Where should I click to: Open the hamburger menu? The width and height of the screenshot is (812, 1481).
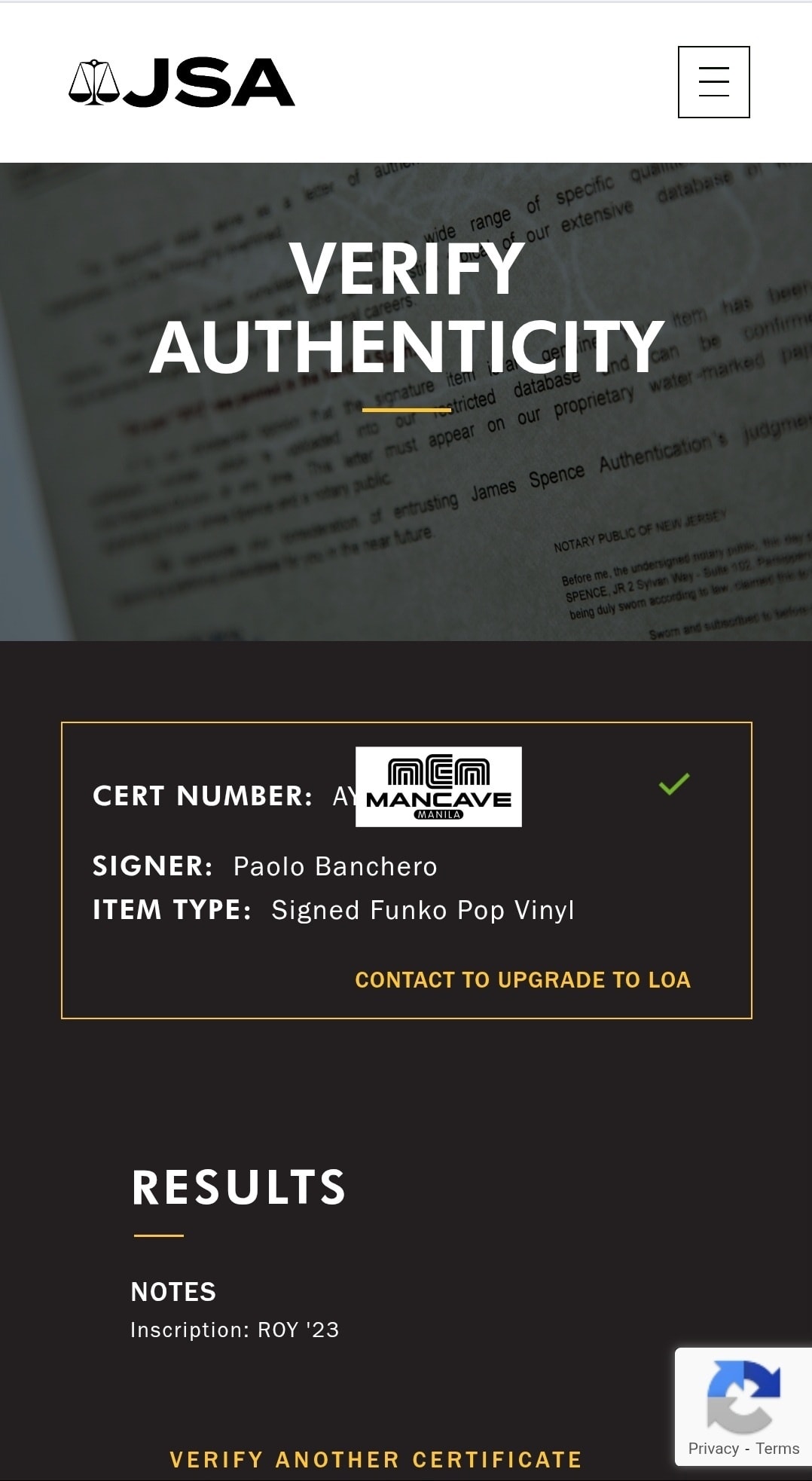(x=713, y=82)
